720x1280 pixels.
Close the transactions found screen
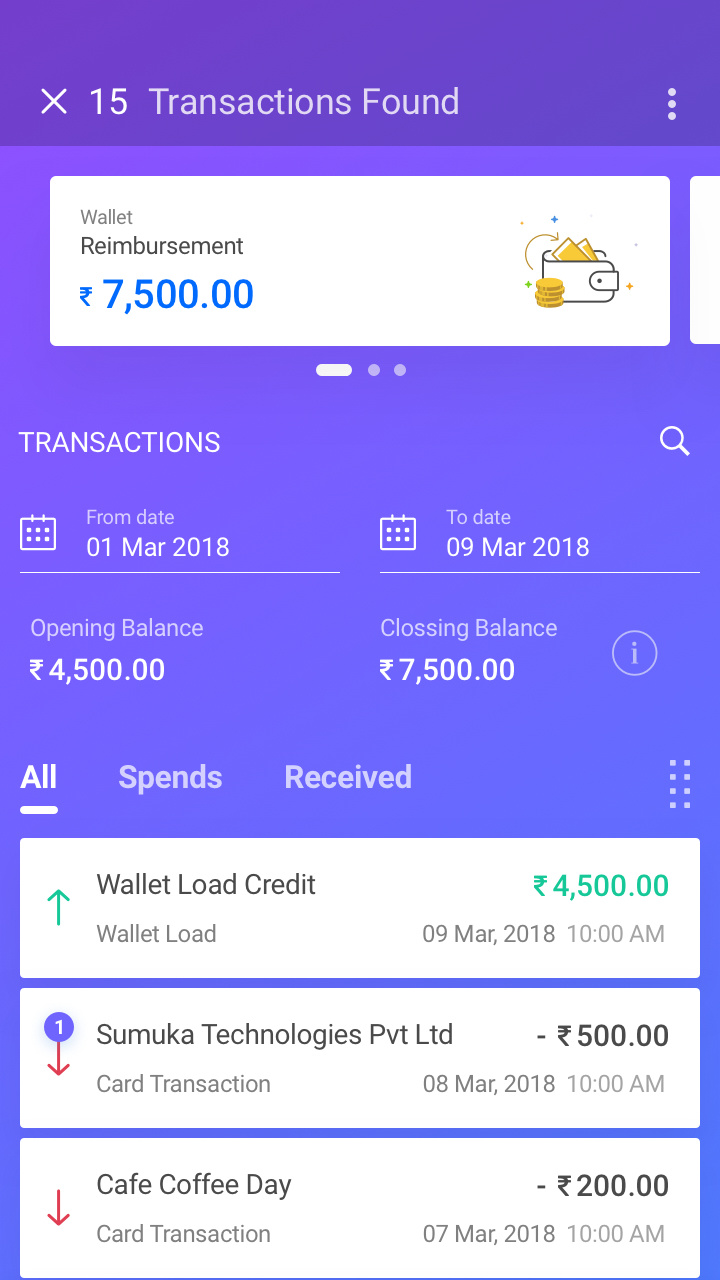click(x=54, y=102)
